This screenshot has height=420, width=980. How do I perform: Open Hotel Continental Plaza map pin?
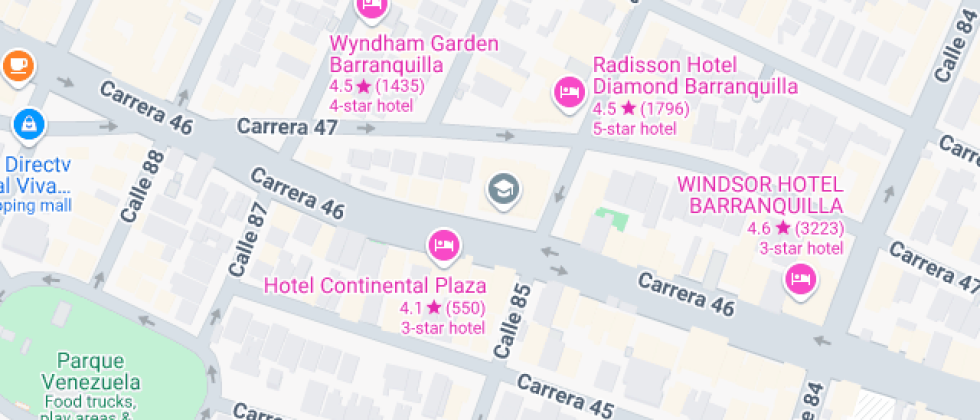click(x=443, y=244)
